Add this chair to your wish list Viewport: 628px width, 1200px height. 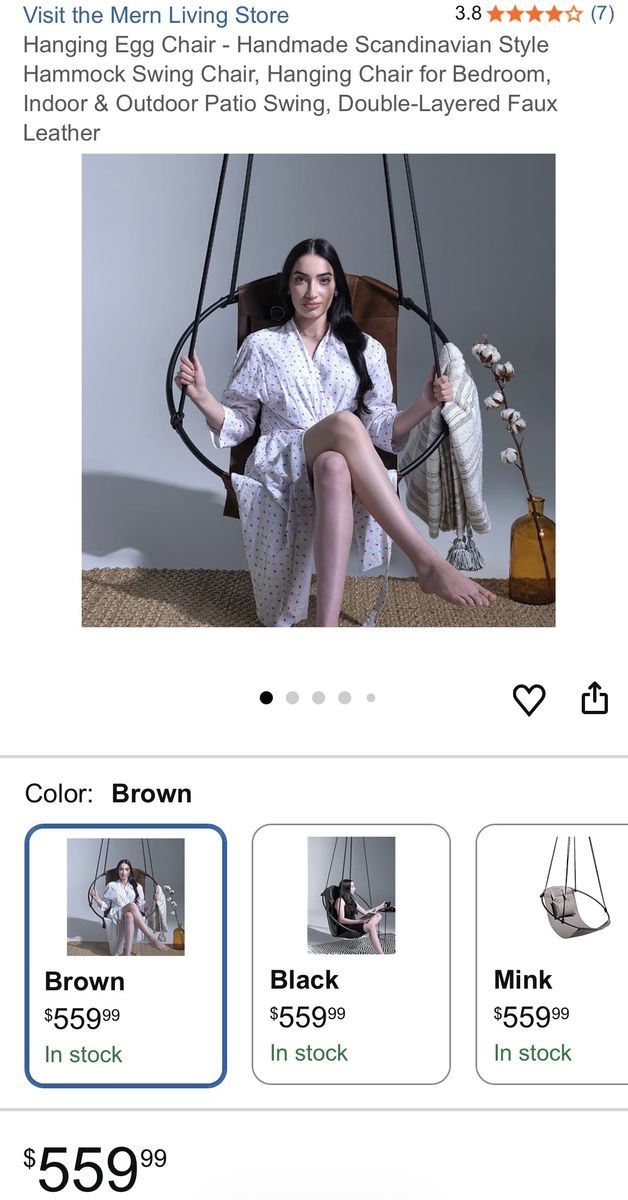point(529,699)
